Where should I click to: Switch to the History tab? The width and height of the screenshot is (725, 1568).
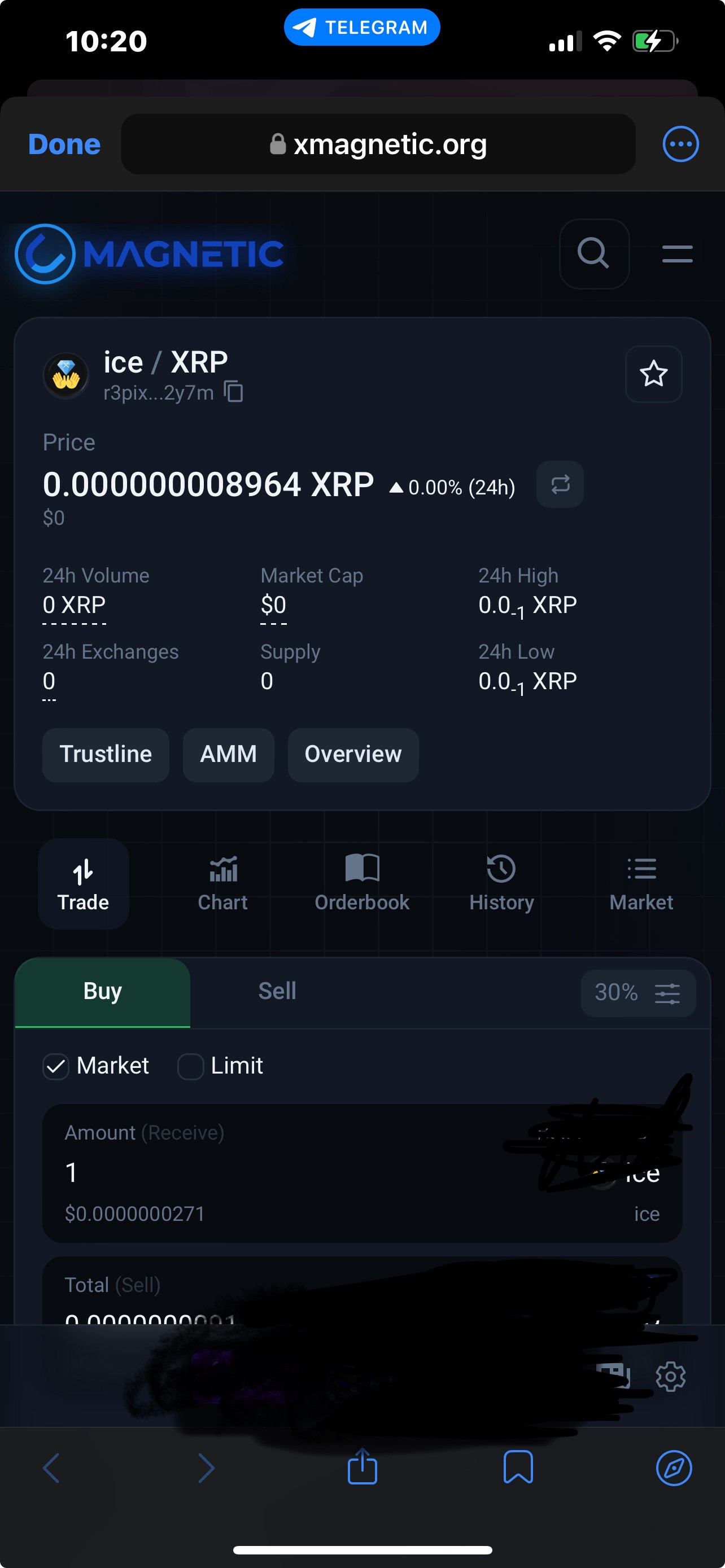click(501, 883)
